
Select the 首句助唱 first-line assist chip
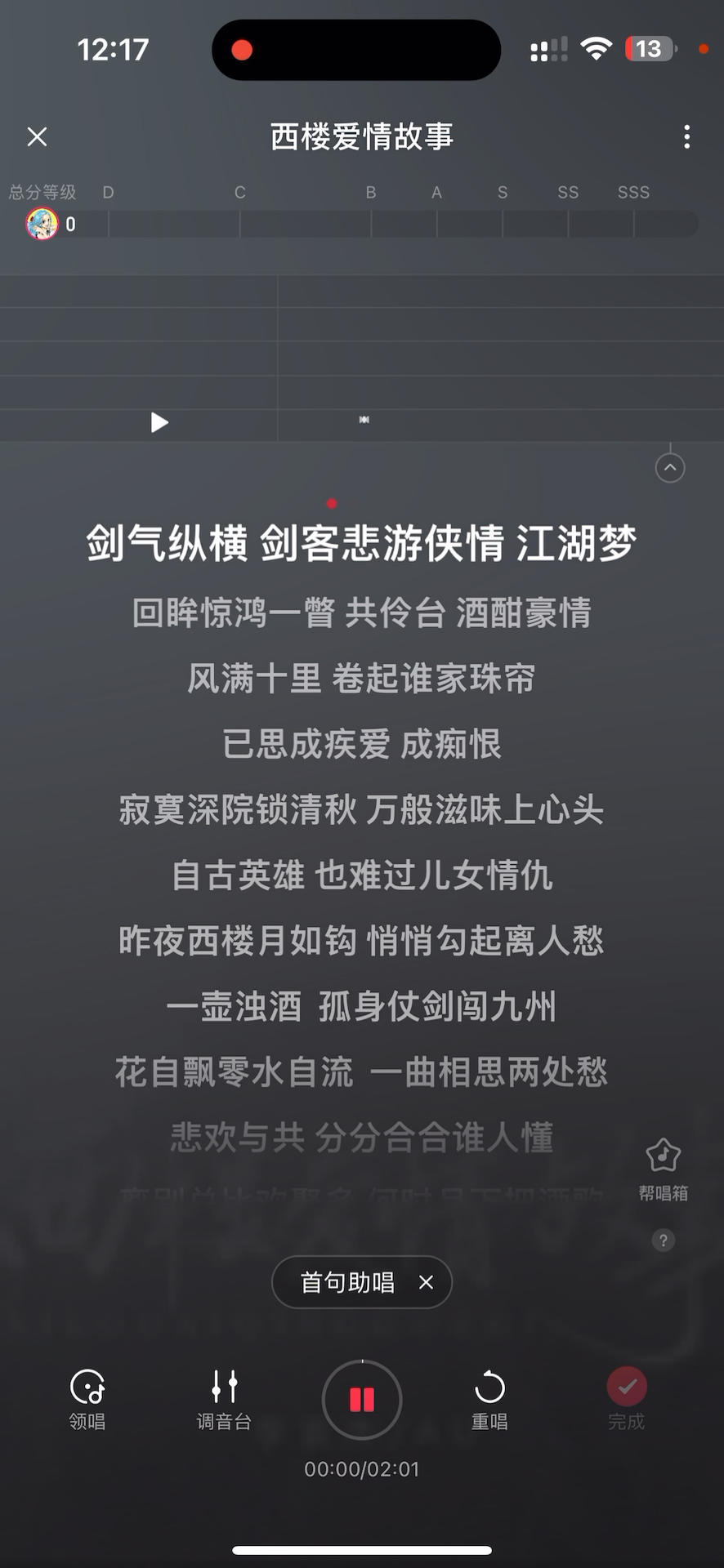(x=347, y=1282)
